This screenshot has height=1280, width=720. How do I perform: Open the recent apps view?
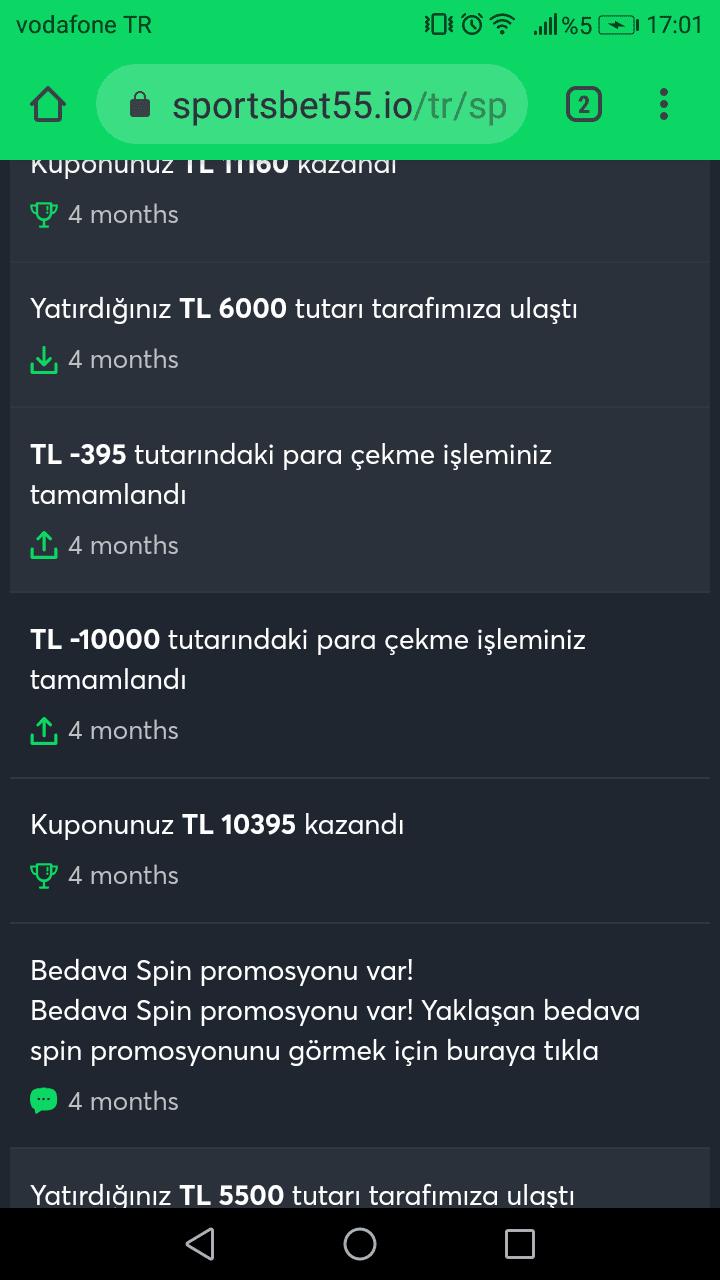pyautogui.click(x=520, y=1244)
